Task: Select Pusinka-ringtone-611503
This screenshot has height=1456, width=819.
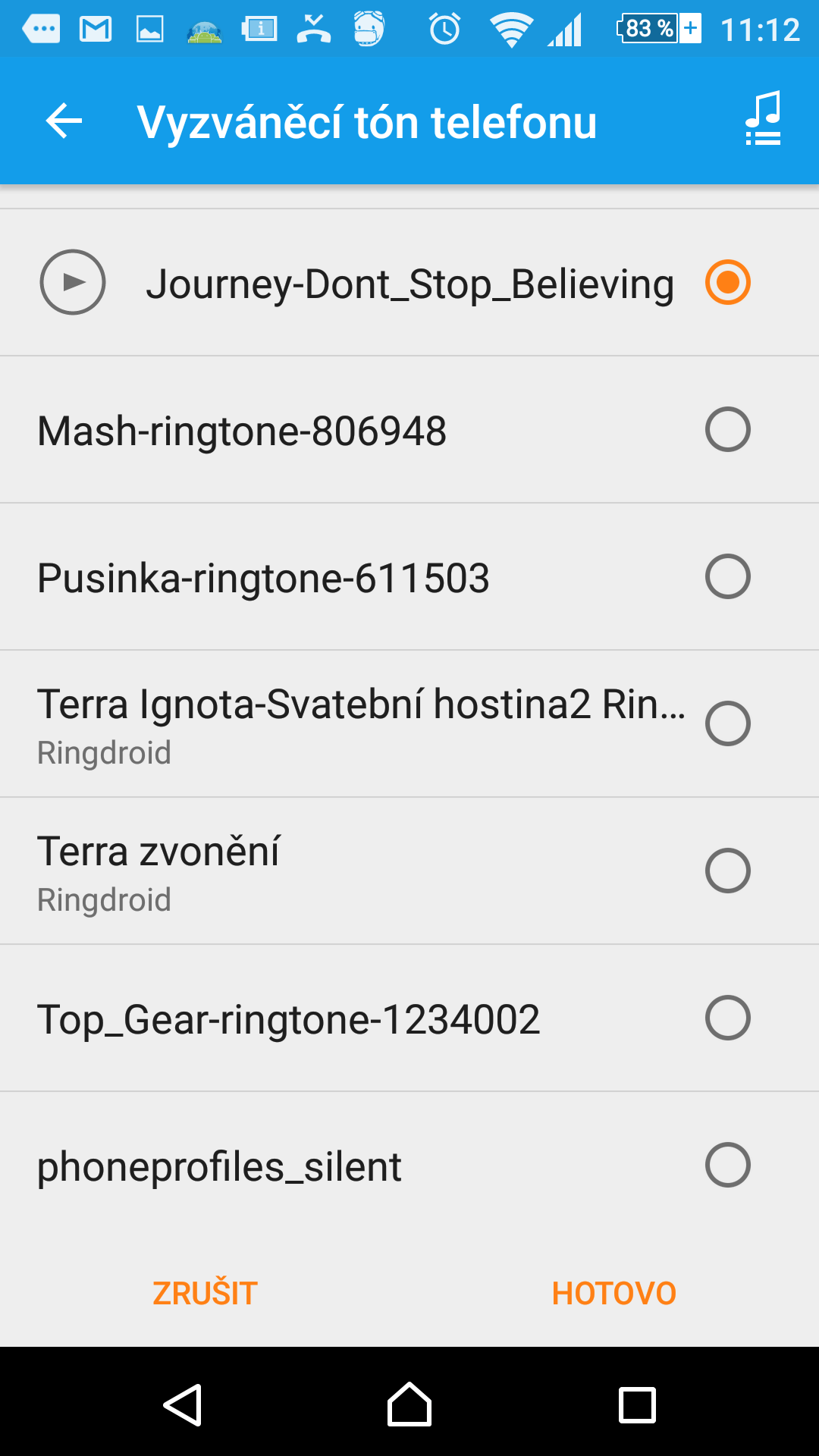Action: coord(409,577)
